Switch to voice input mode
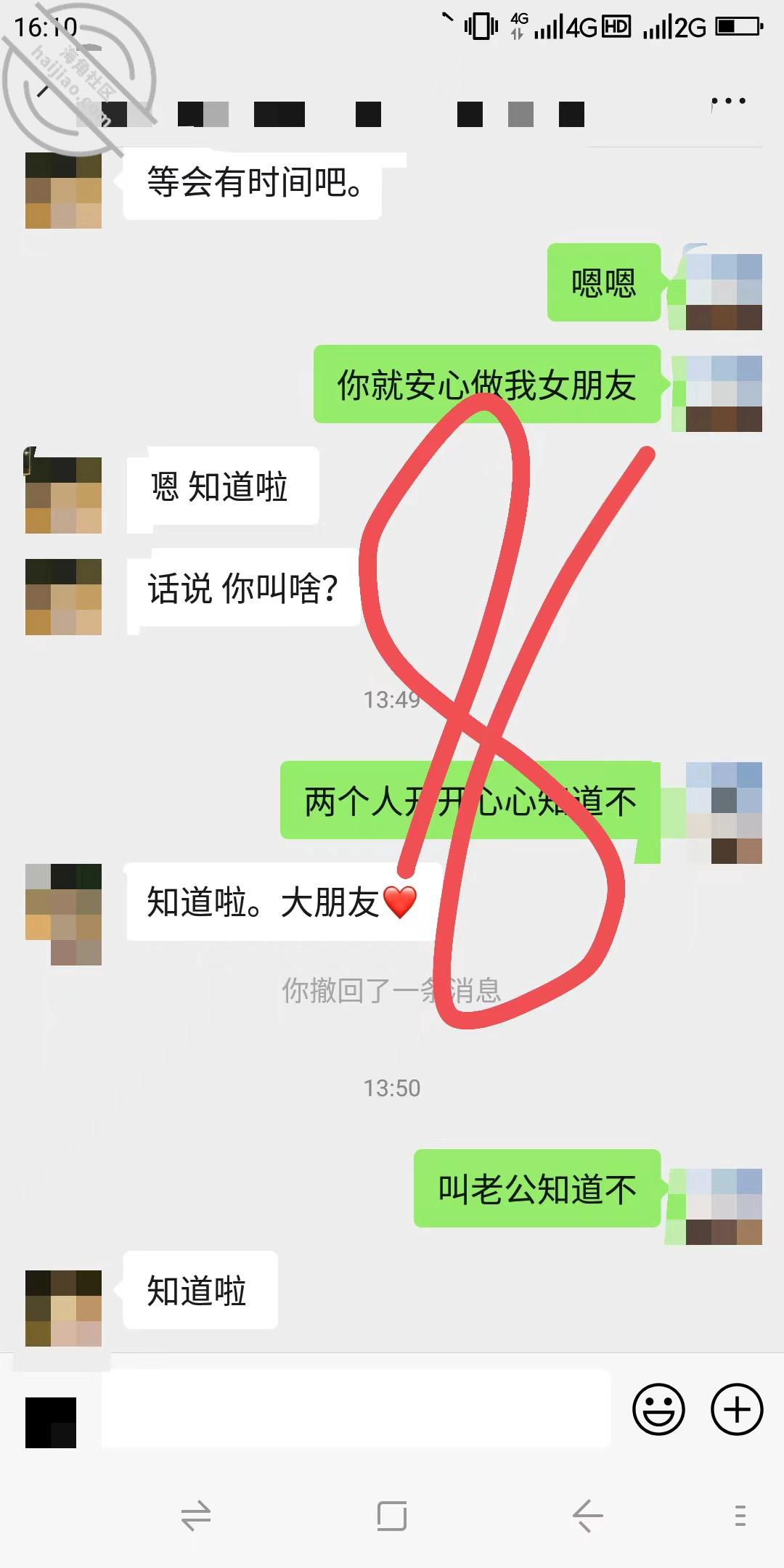 coord(51,1423)
